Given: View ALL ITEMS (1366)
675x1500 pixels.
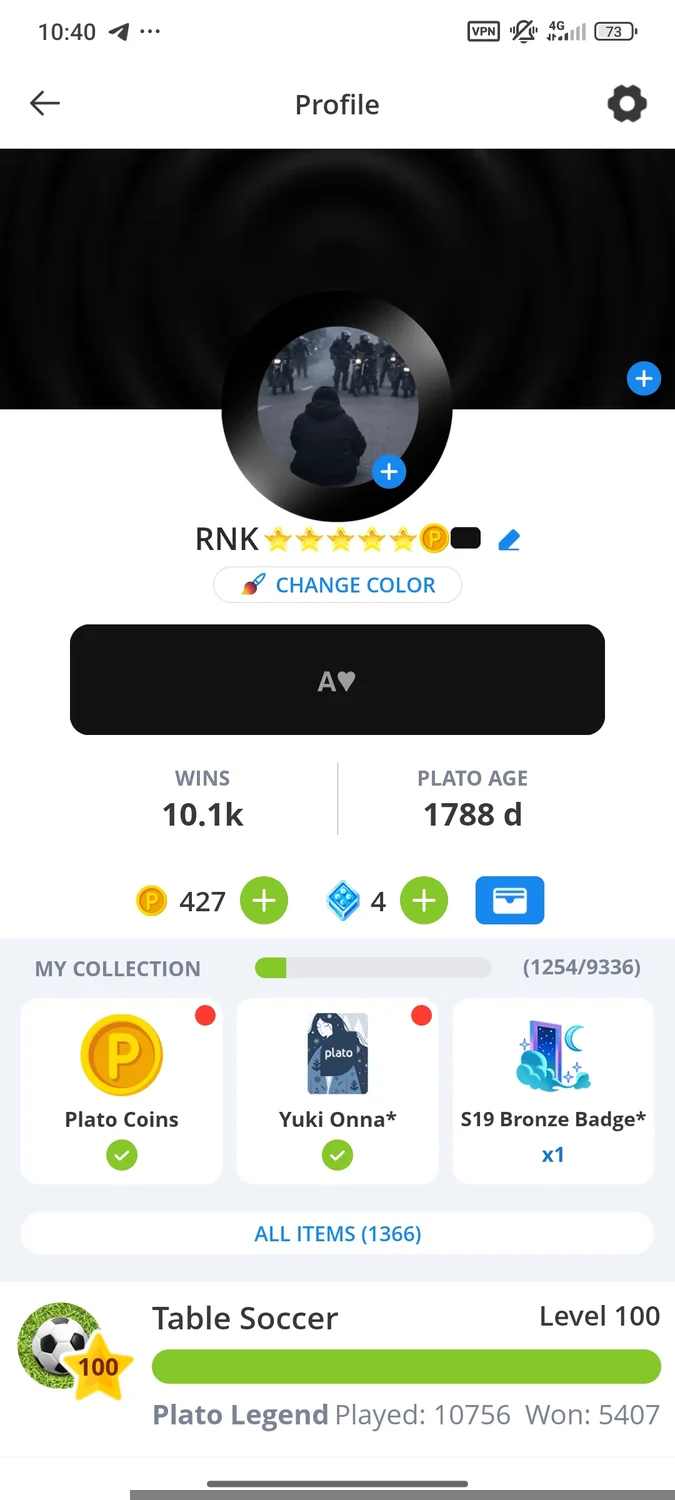Looking at the screenshot, I should coord(338,1234).
